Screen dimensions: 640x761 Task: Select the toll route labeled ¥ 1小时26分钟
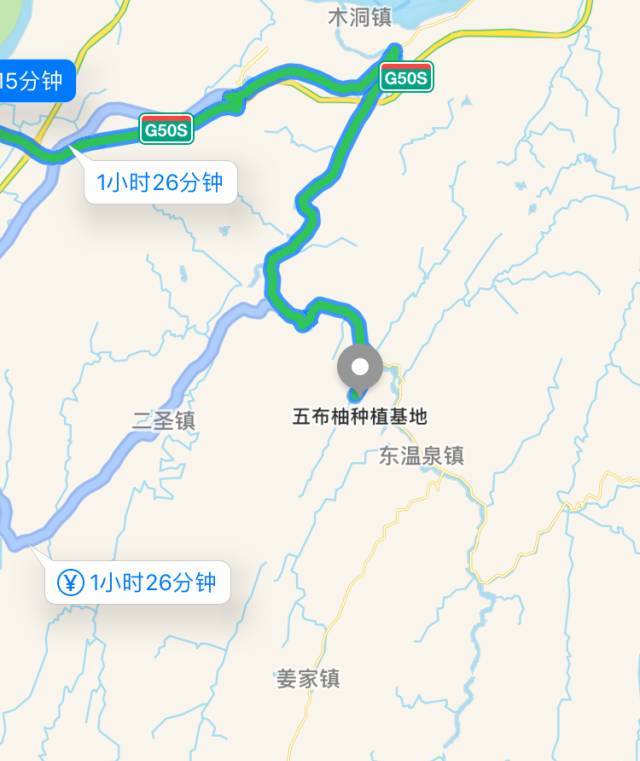coord(139,582)
